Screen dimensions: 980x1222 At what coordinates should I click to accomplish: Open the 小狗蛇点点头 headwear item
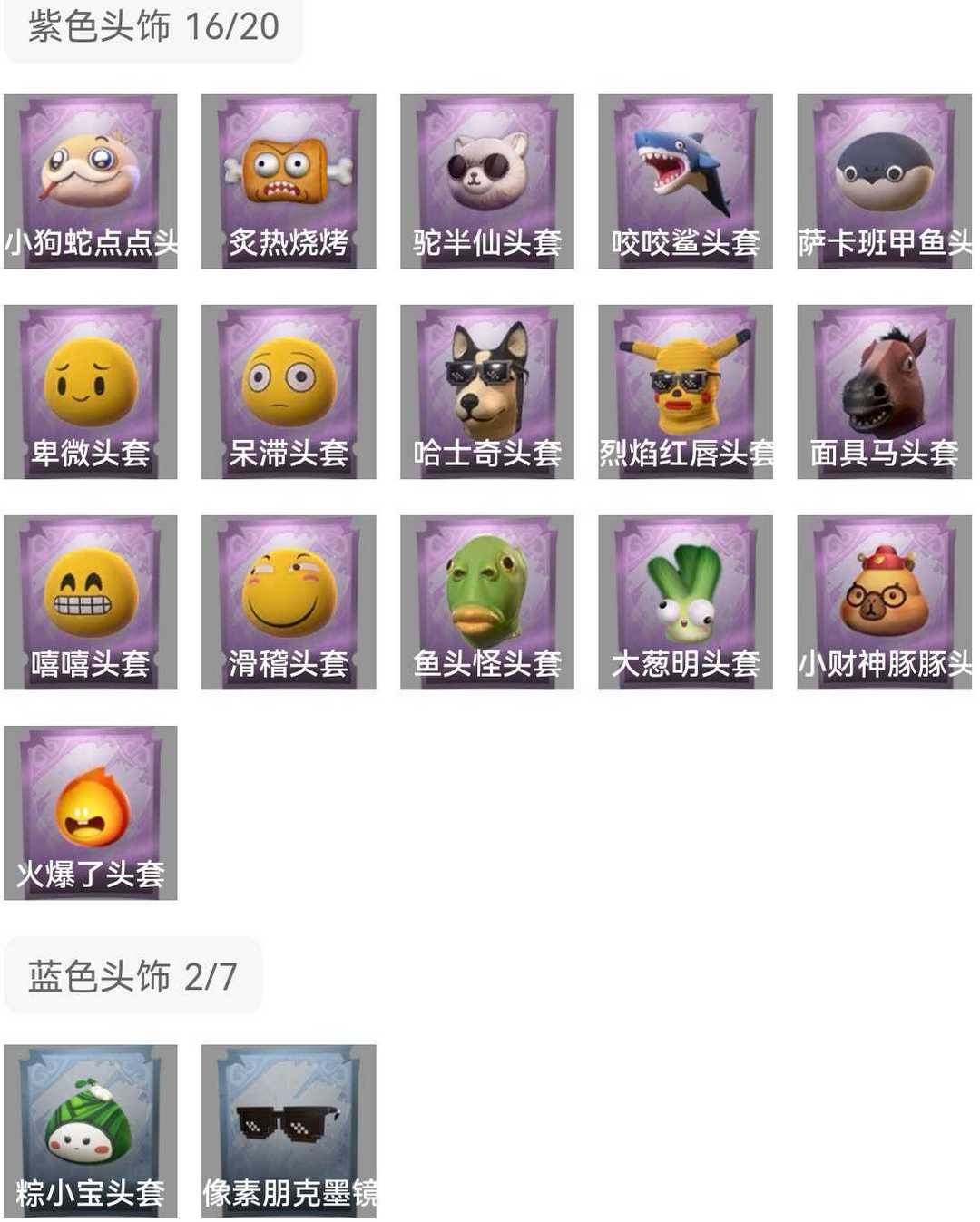coord(90,181)
